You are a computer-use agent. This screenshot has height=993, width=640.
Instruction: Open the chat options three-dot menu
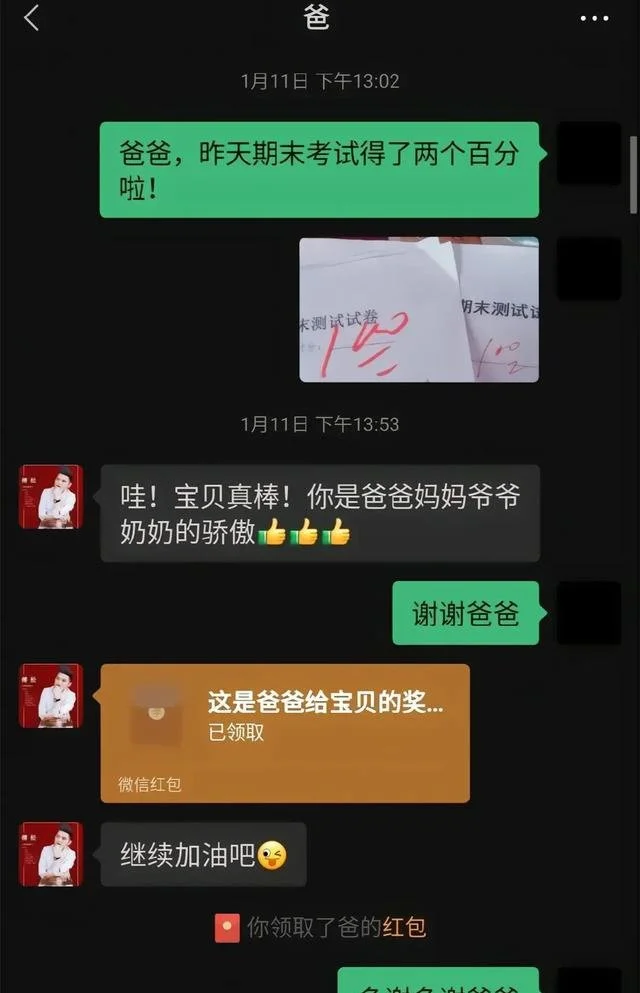[x=594, y=18]
